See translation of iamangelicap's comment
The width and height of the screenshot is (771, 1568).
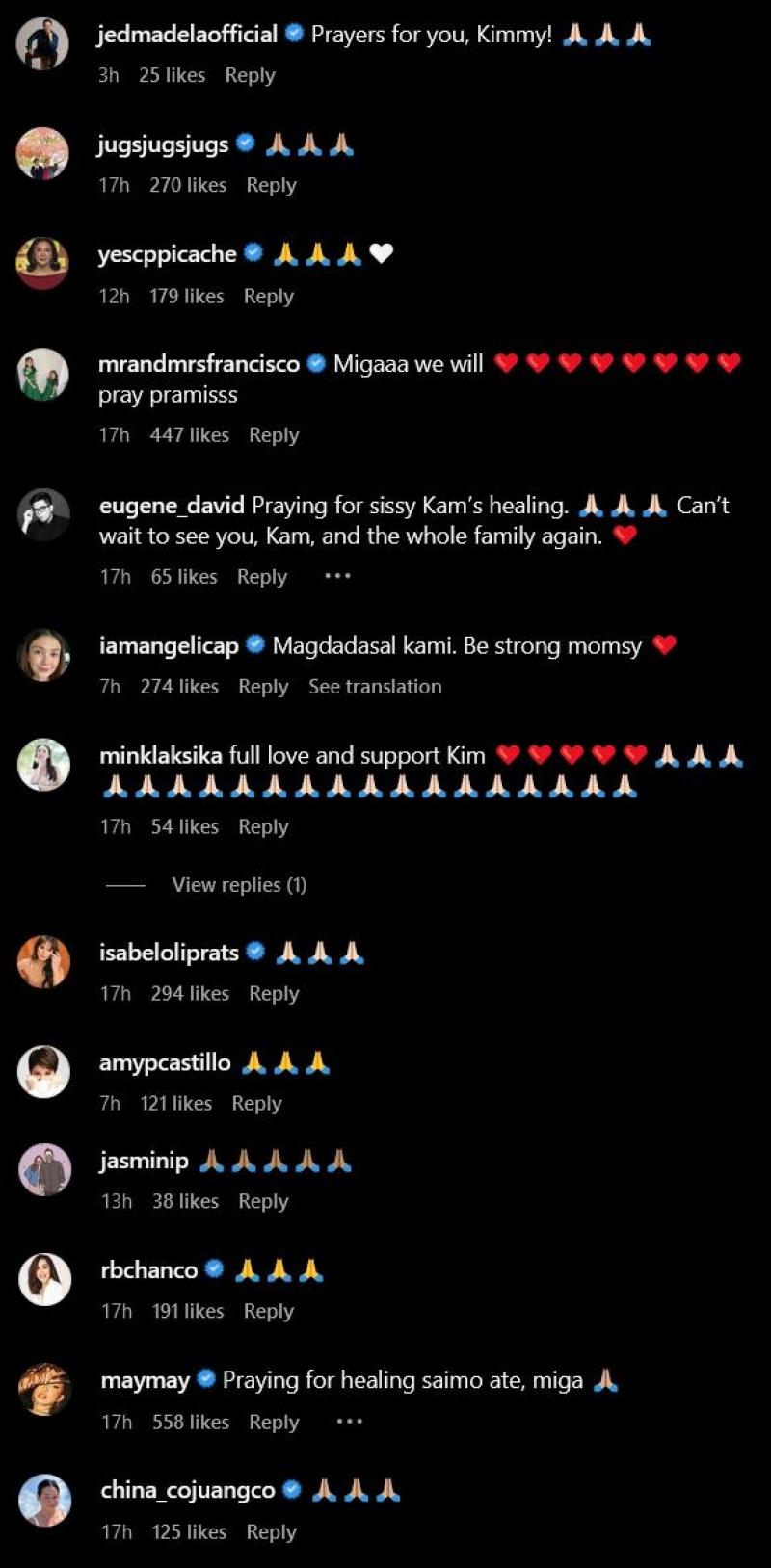point(375,687)
